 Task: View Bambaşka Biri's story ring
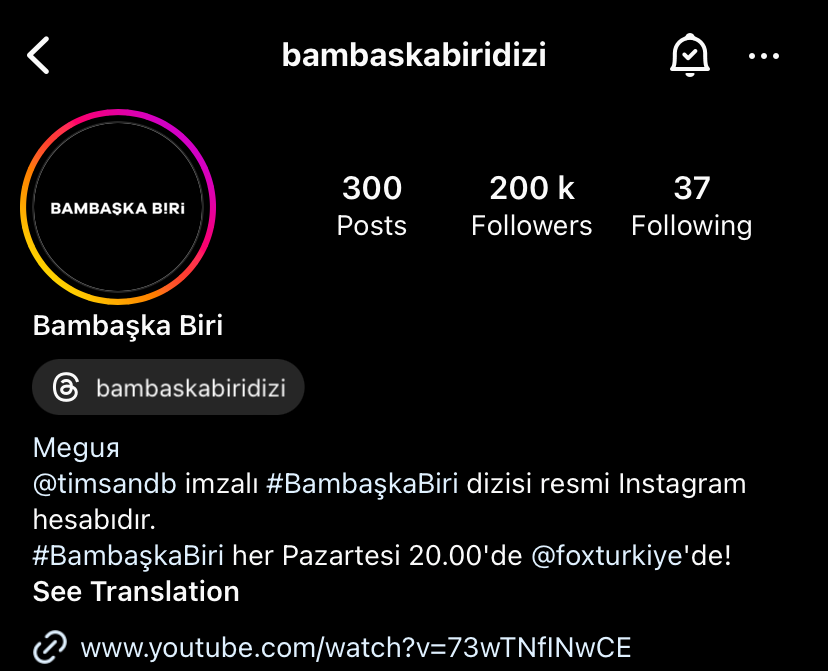(118, 208)
